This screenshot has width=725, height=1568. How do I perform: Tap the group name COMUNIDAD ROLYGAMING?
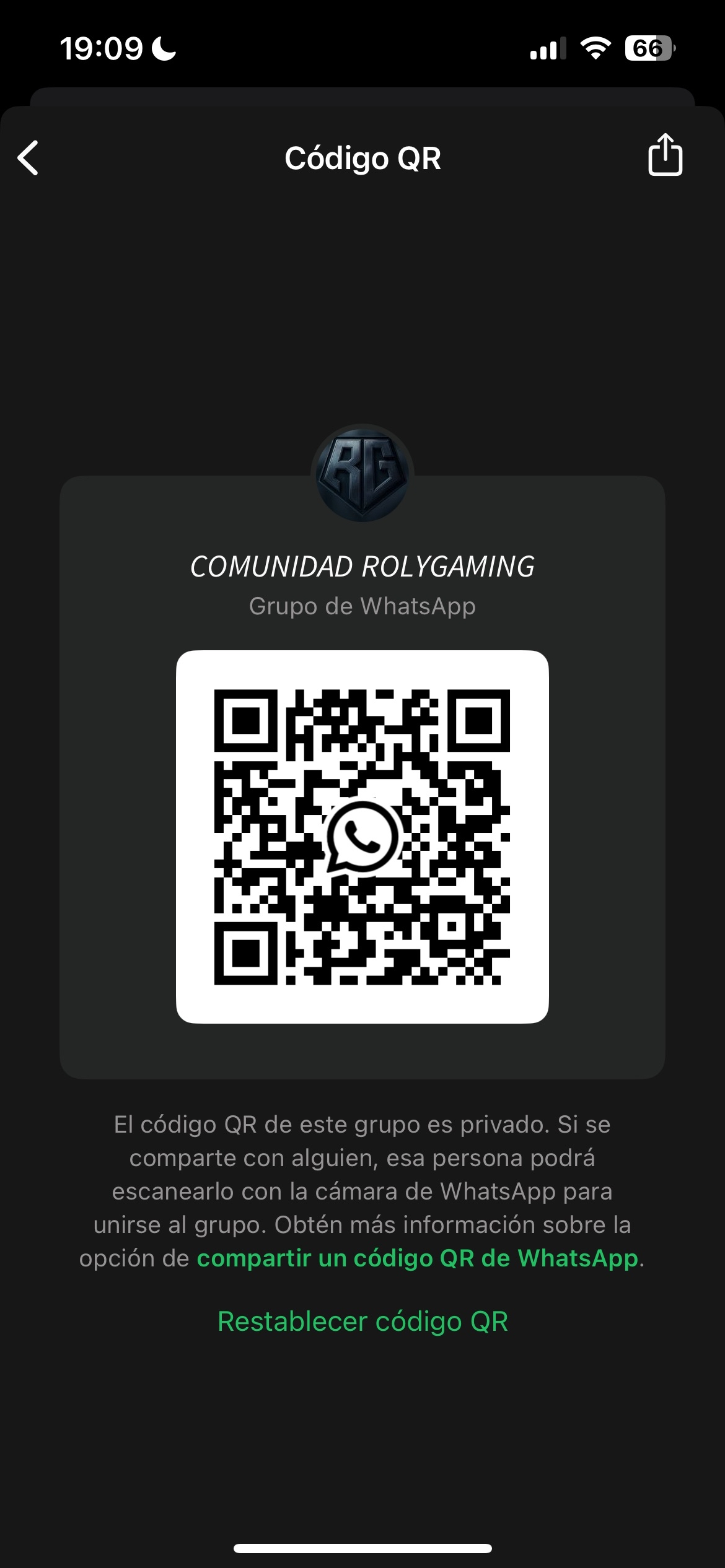tap(362, 566)
